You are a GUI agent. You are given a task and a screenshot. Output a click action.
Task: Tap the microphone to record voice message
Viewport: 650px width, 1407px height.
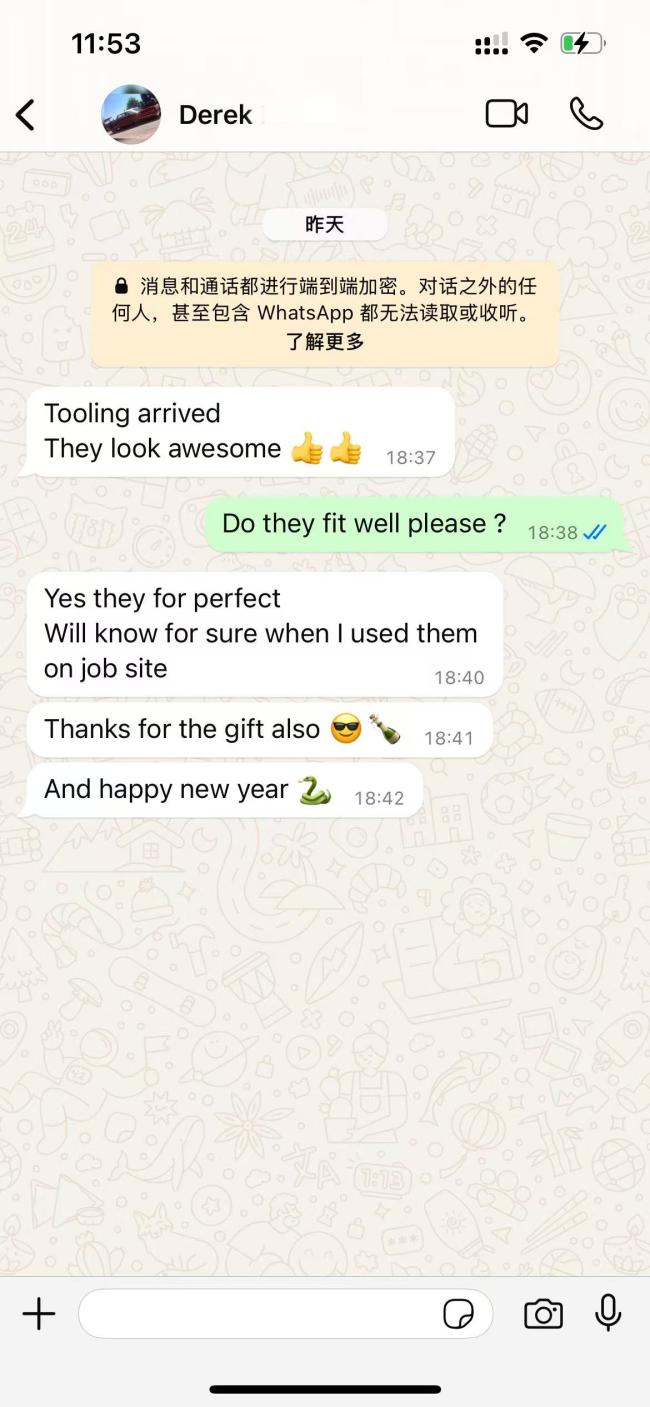click(x=608, y=1313)
